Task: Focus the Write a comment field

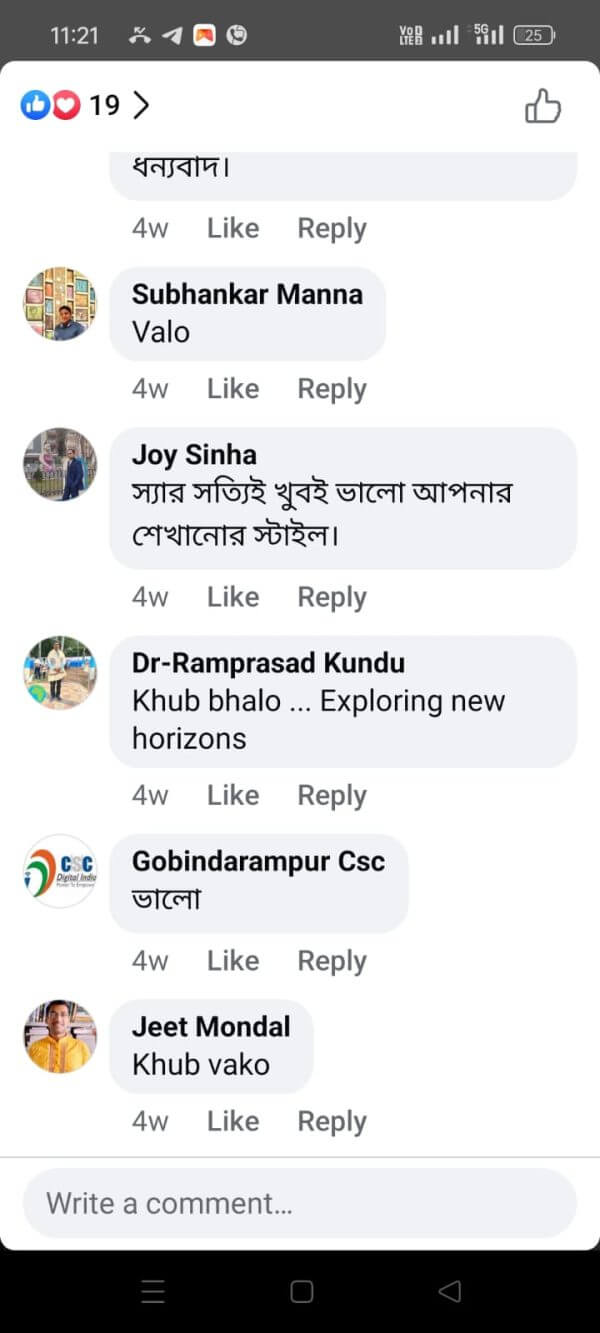Action: 300,1203
